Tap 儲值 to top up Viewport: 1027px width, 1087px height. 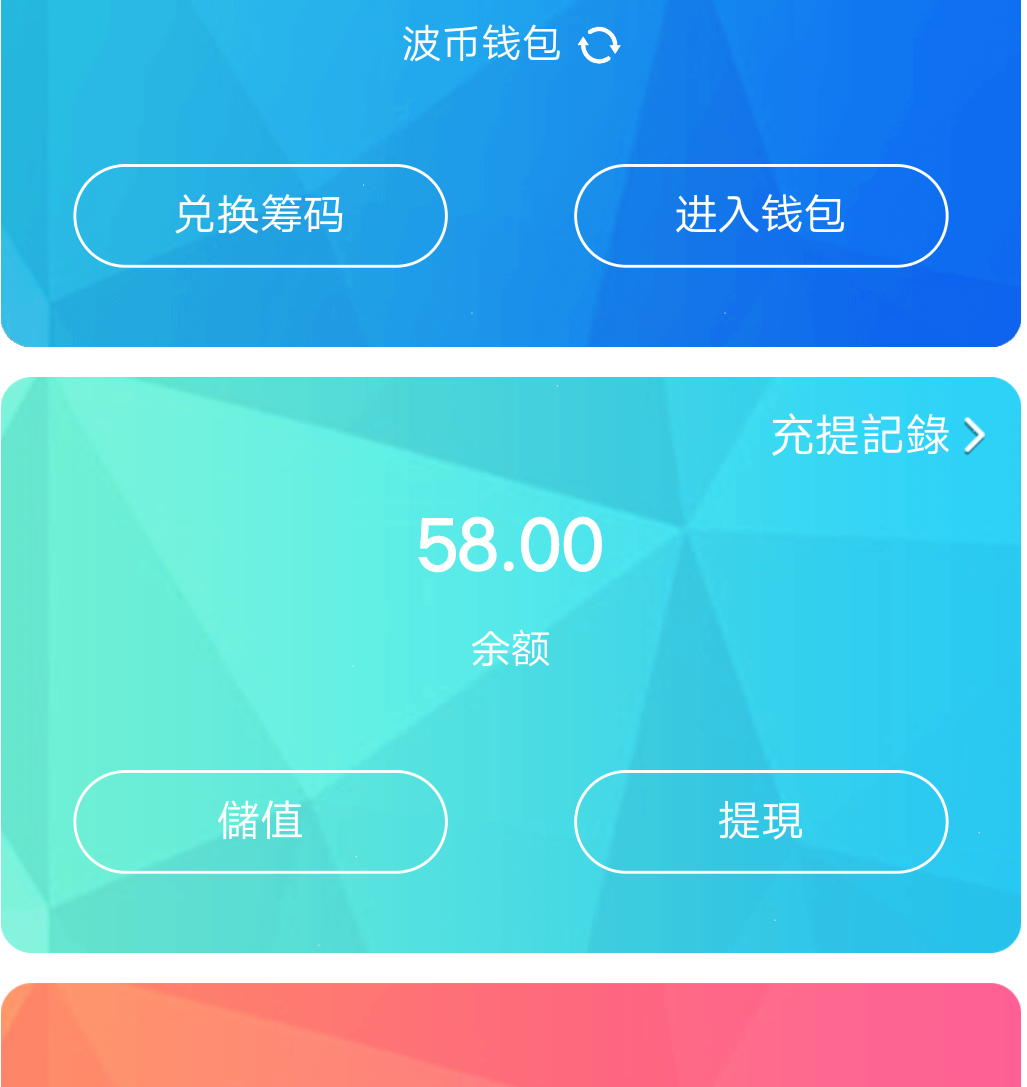260,822
